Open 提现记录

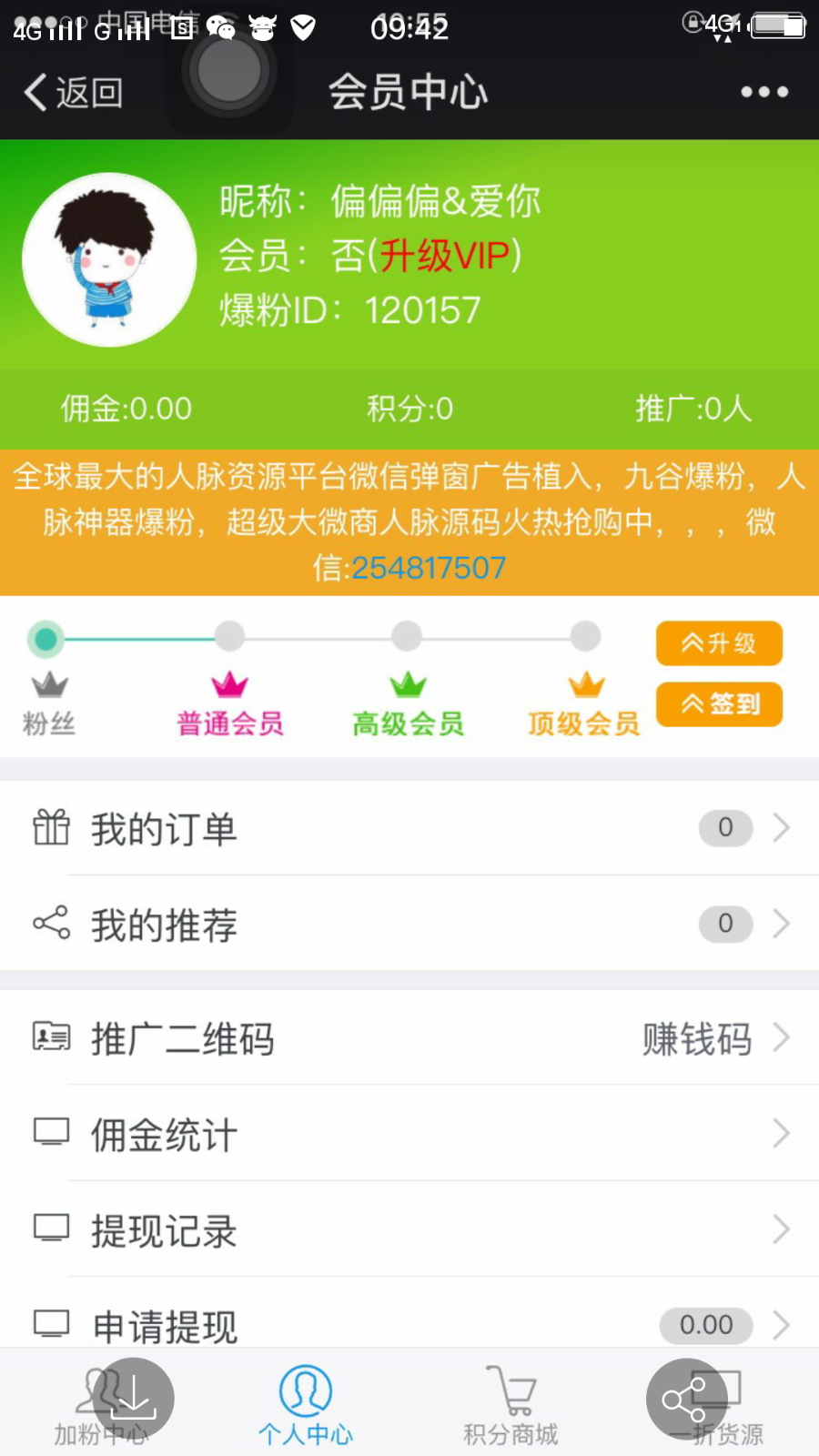[x=409, y=1230]
